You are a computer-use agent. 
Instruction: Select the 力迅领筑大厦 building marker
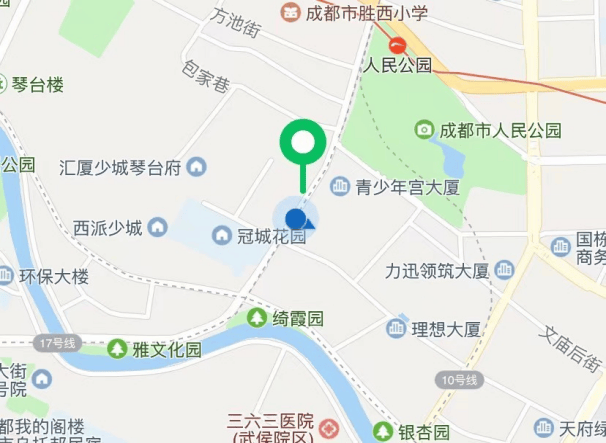coord(504,270)
